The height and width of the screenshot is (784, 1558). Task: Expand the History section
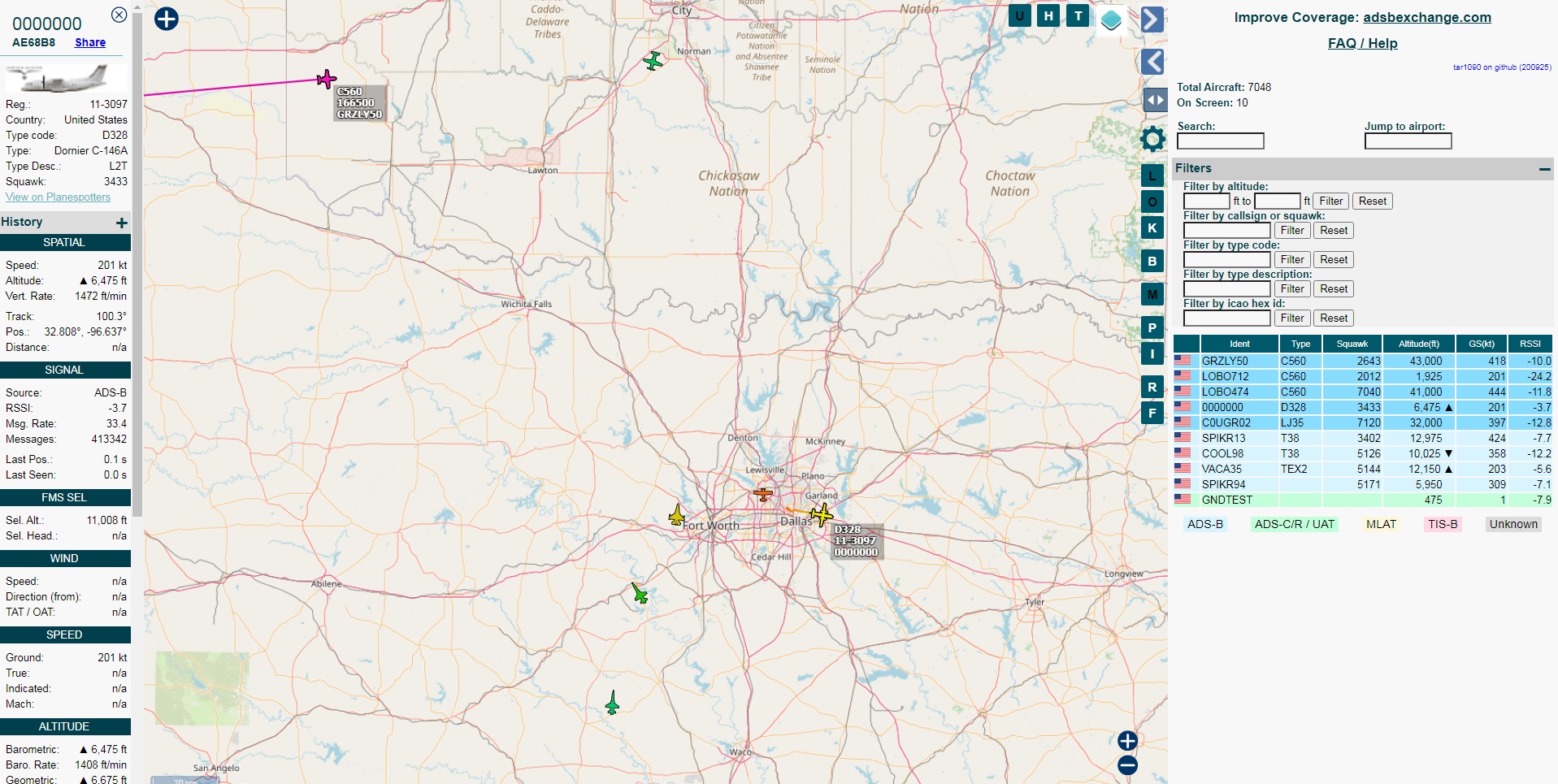[121, 223]
